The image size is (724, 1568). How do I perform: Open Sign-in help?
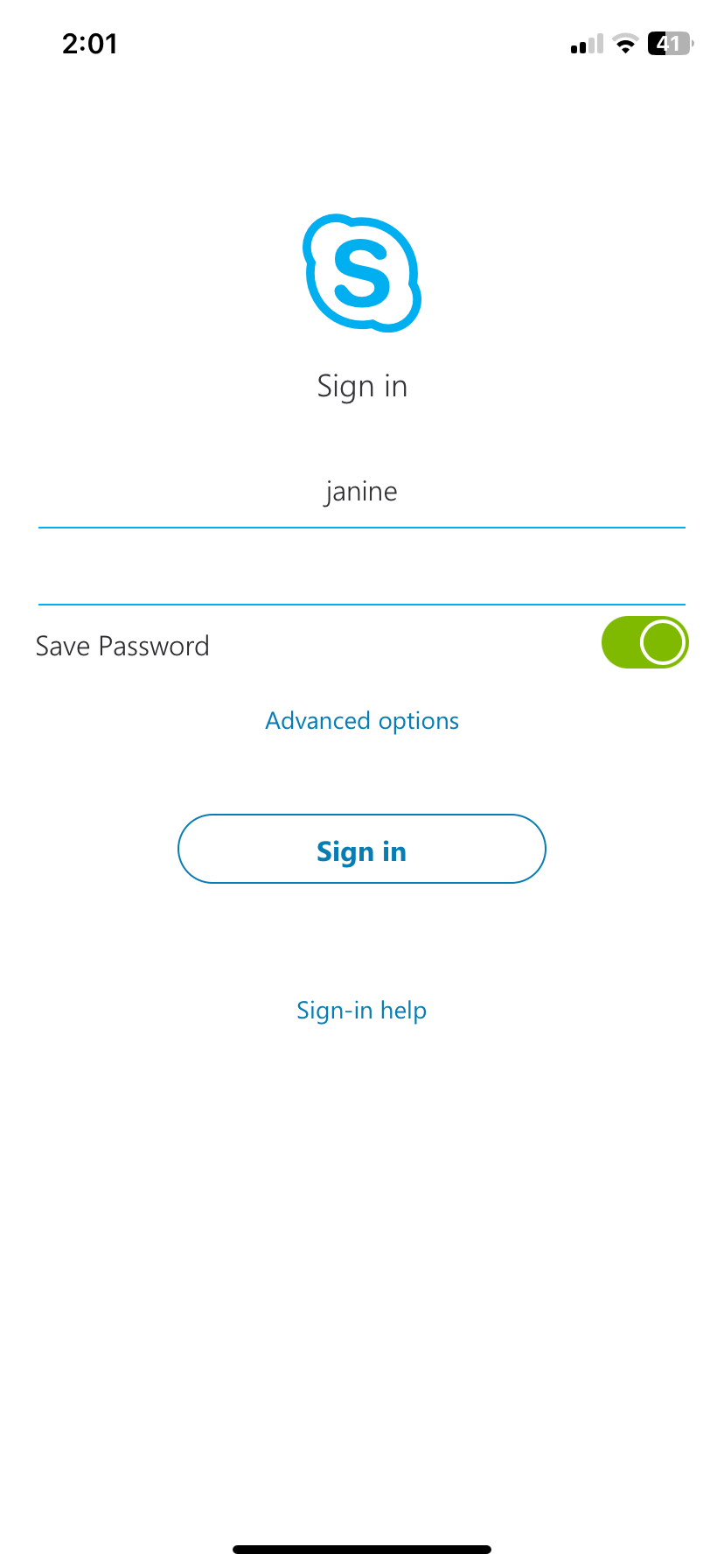click(362, 1011)
